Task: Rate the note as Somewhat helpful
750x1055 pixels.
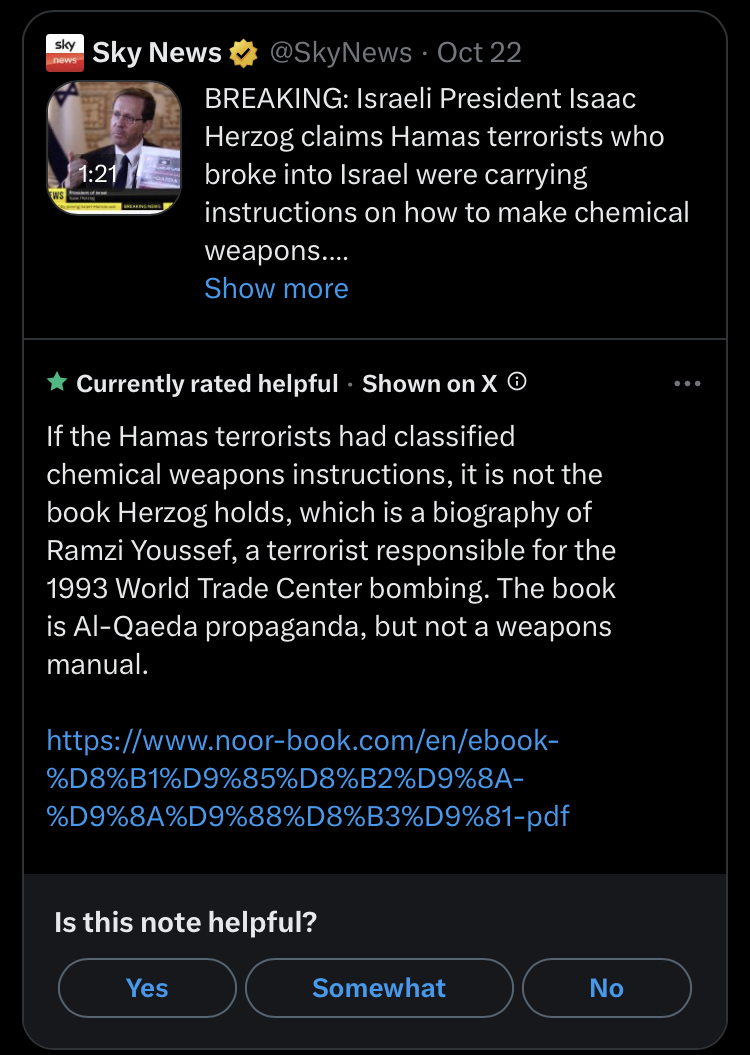Action: 379,988
